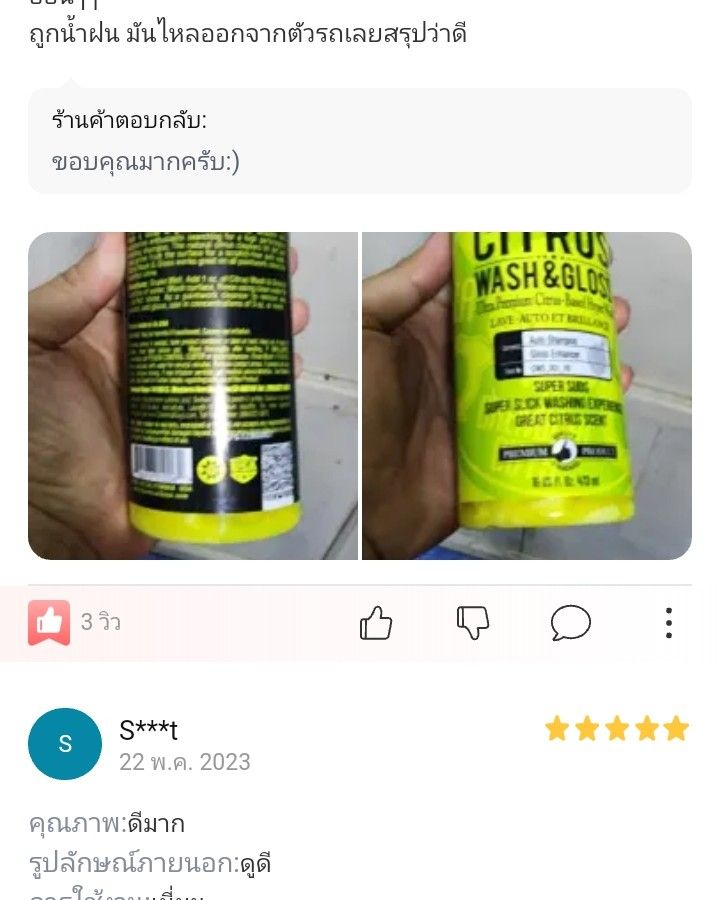Open the three-dot options menu for the review
This screenshot has width=720, height=900.
(x=668, y=622)
